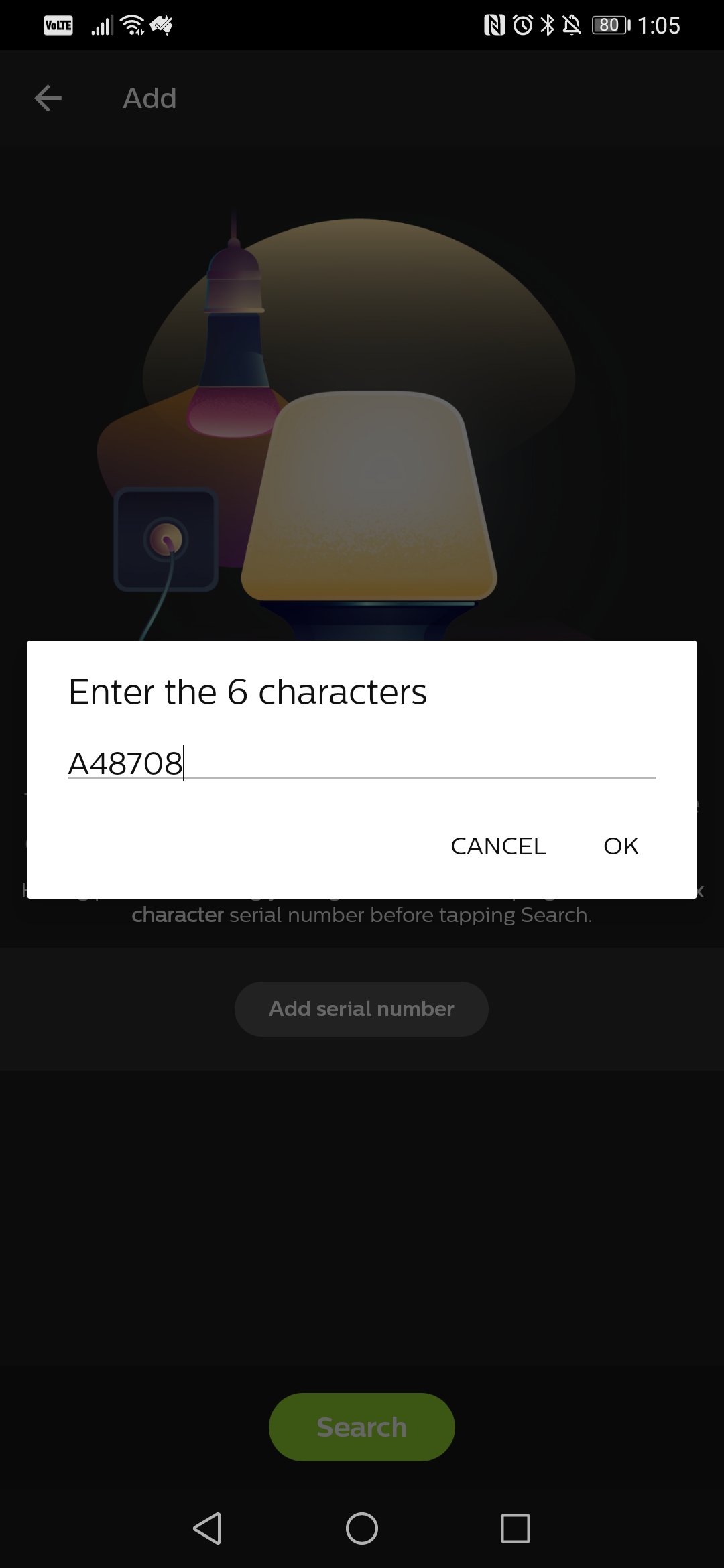Tap the 6-character serial number field
724x1568 pixels.
pyautogui.click(x=362, y=763)
